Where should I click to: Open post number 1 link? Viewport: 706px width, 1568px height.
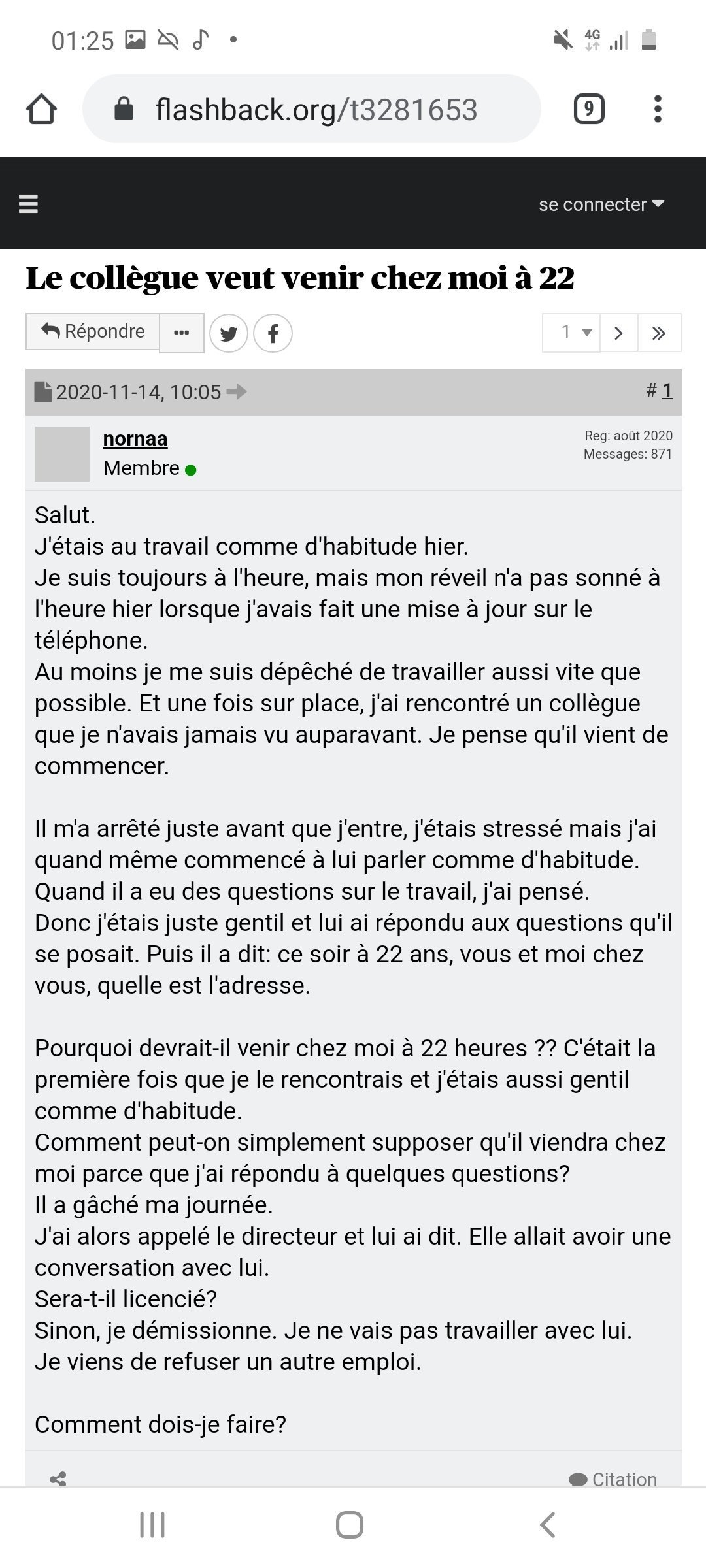click(x=667, y=391)
